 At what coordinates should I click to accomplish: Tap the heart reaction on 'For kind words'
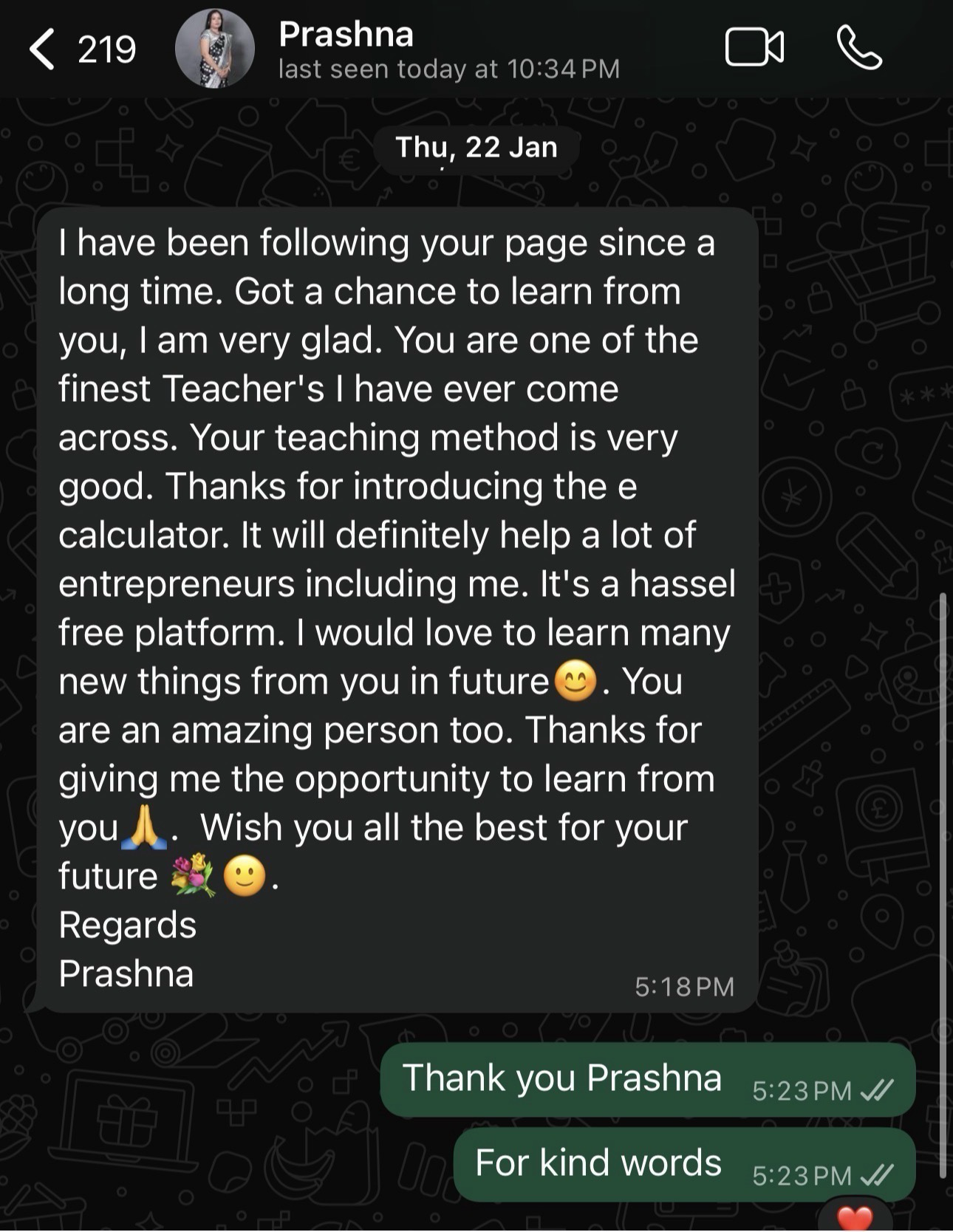[855, 1217]
